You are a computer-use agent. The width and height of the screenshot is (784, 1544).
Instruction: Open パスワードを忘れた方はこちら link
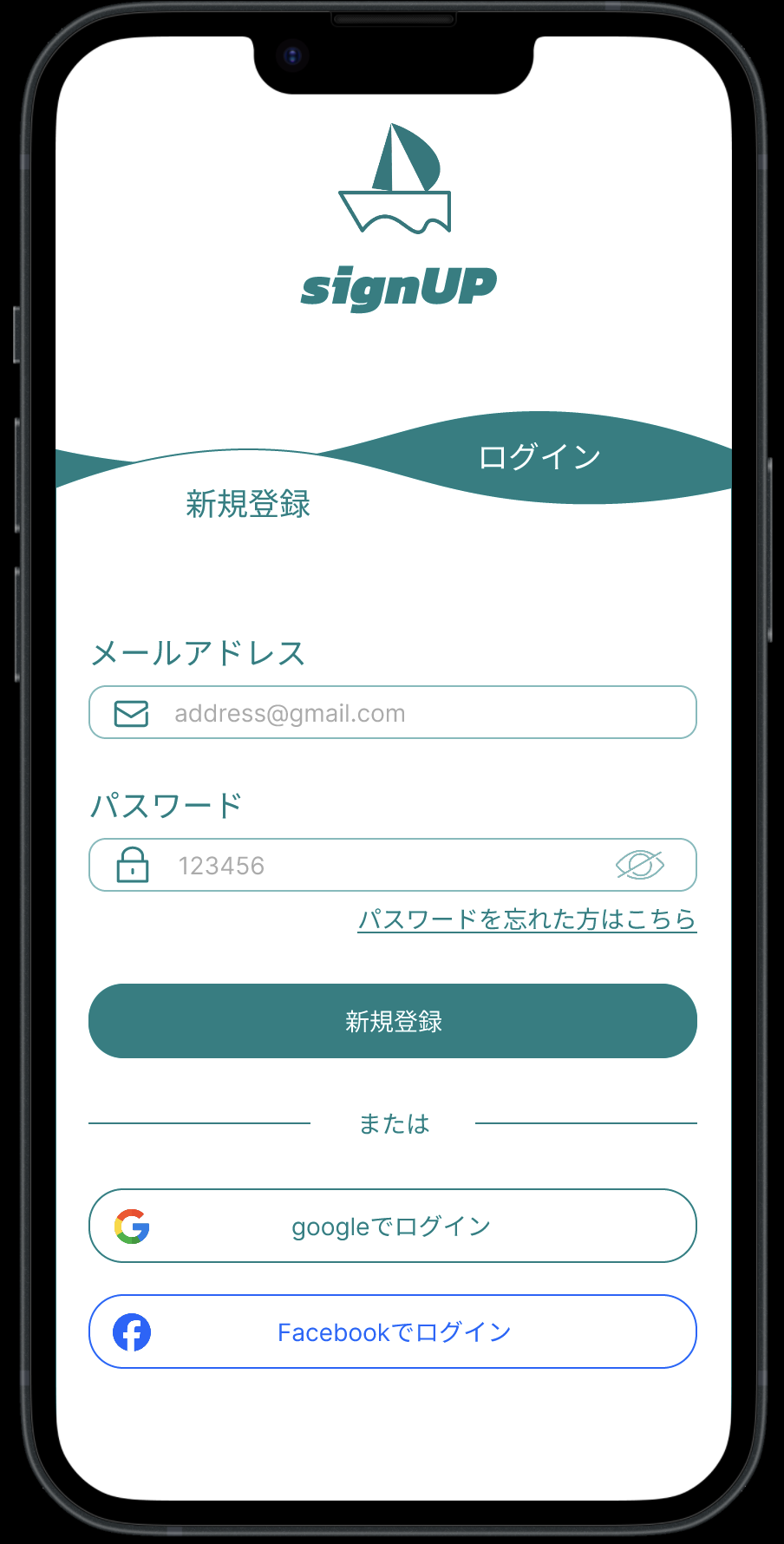[x=527, y=919]
